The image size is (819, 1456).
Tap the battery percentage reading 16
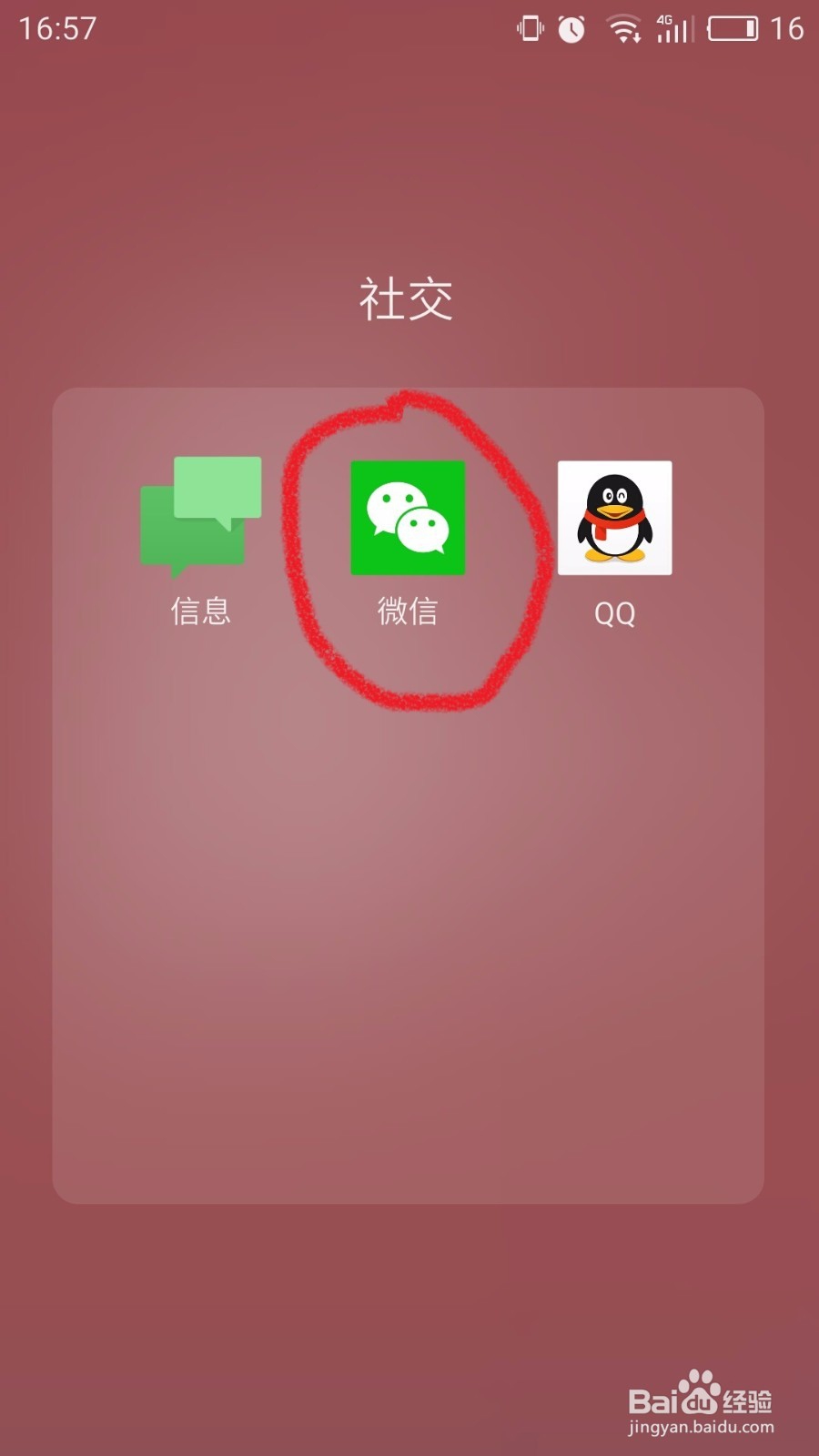787,27
